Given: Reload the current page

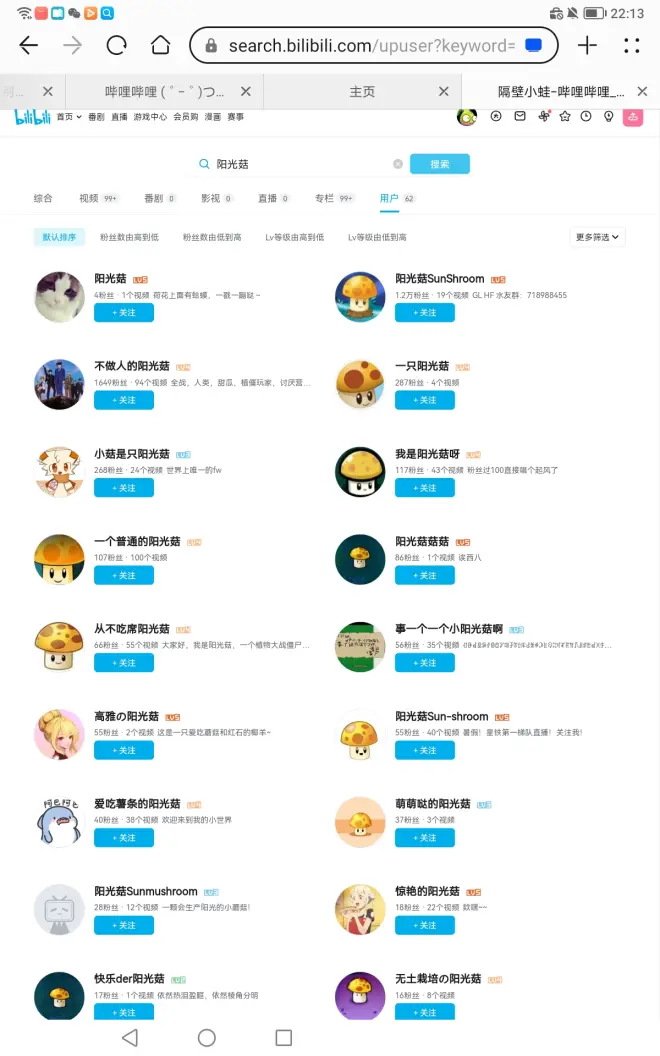Looking at the screenshot, I should [116, 45].
